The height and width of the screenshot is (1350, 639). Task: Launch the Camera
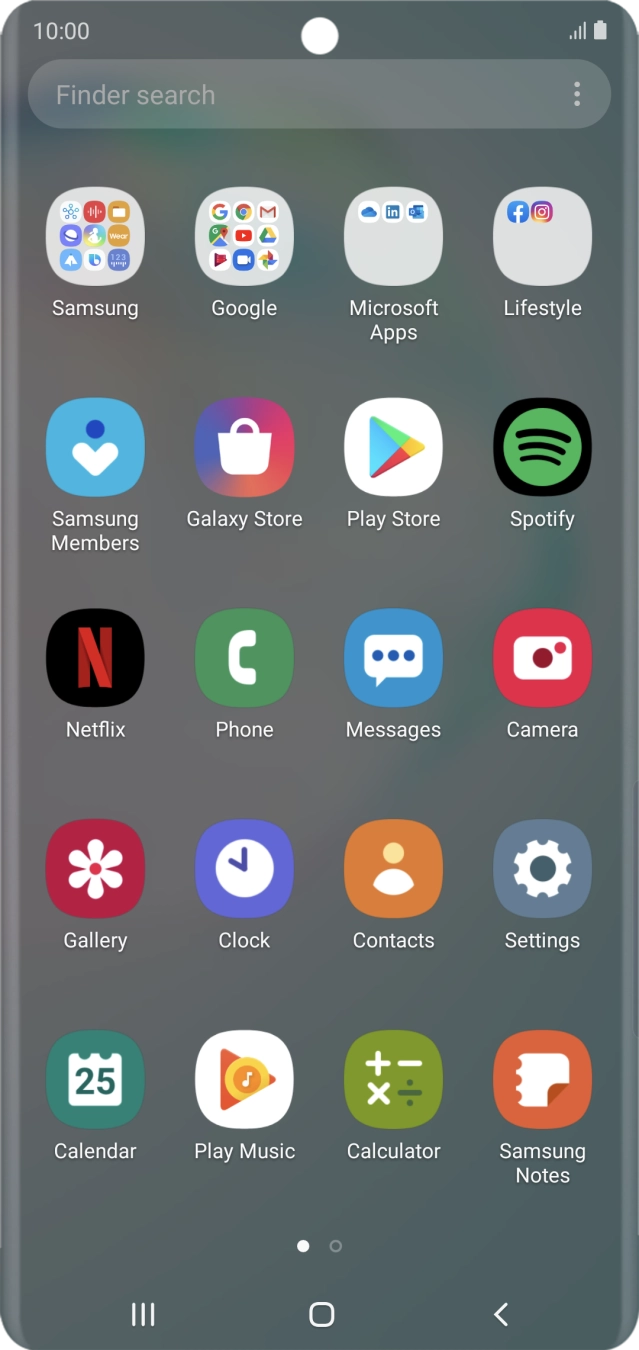(542, 658)
